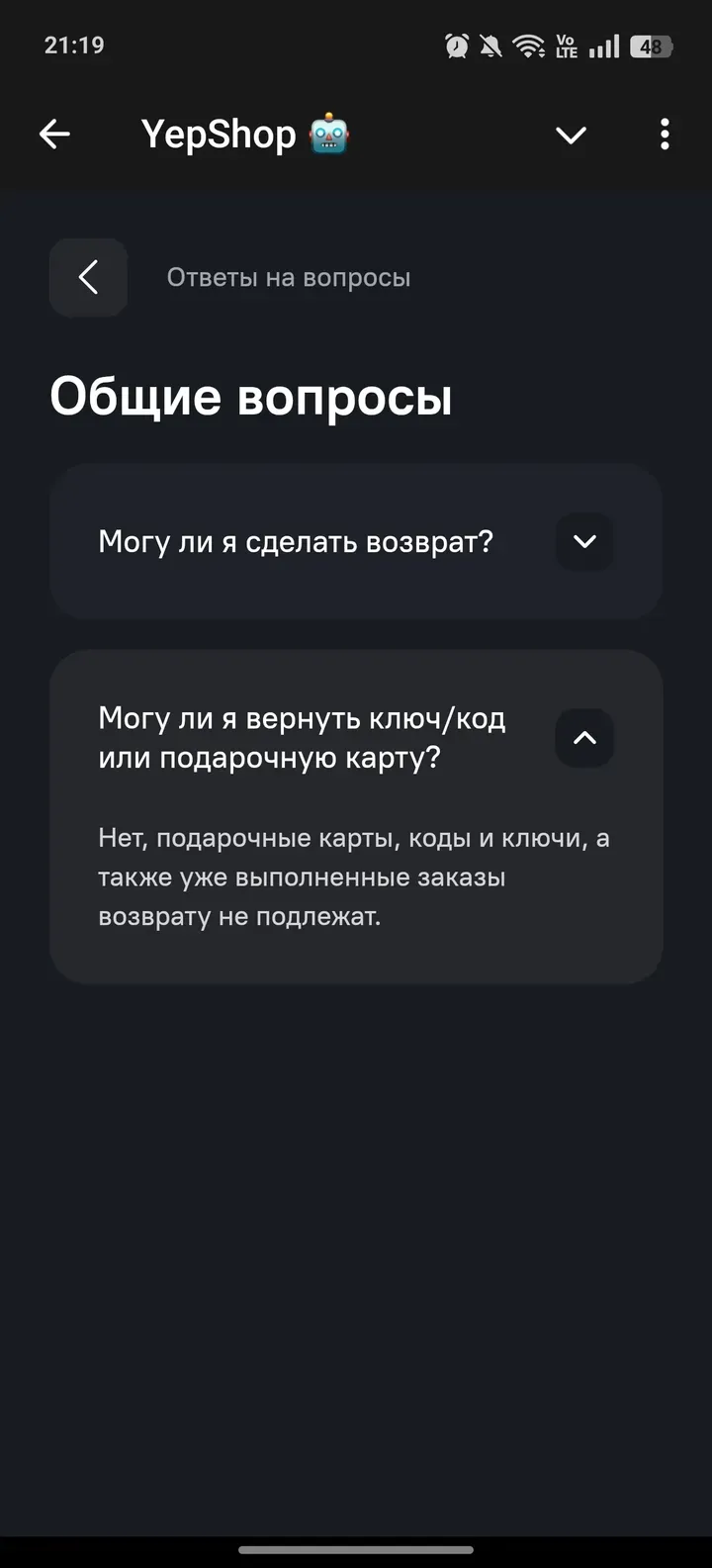This screenshot has height=1568, width=712.
Task: Expand the question Могу ли я сделать возврат?
Action: click(x=583, y=542)
